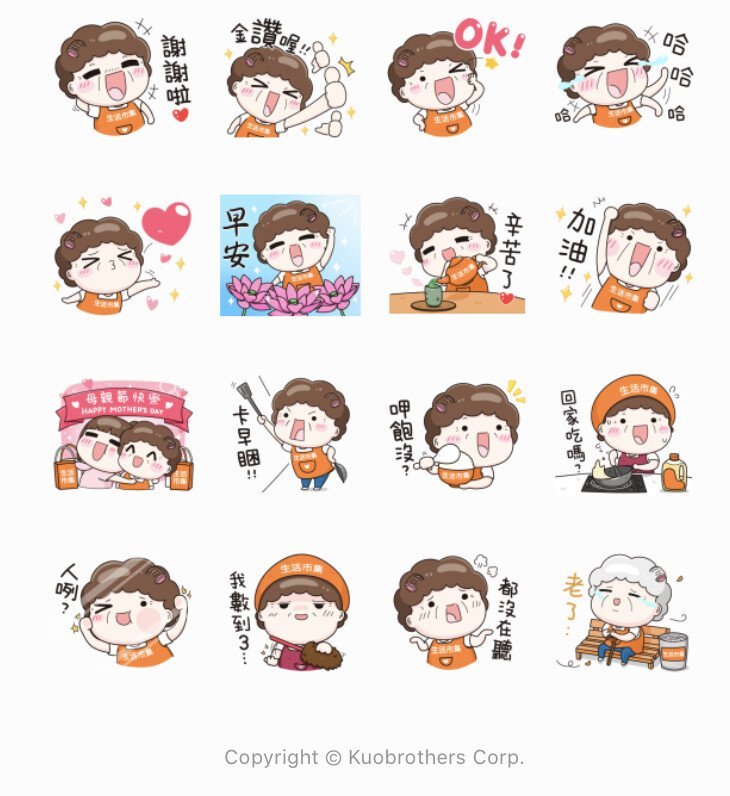View the 回家吃嗎 cooking sticker
Image resolution: width=730 pixels, height=796 pixels.
tap(623, 435)
